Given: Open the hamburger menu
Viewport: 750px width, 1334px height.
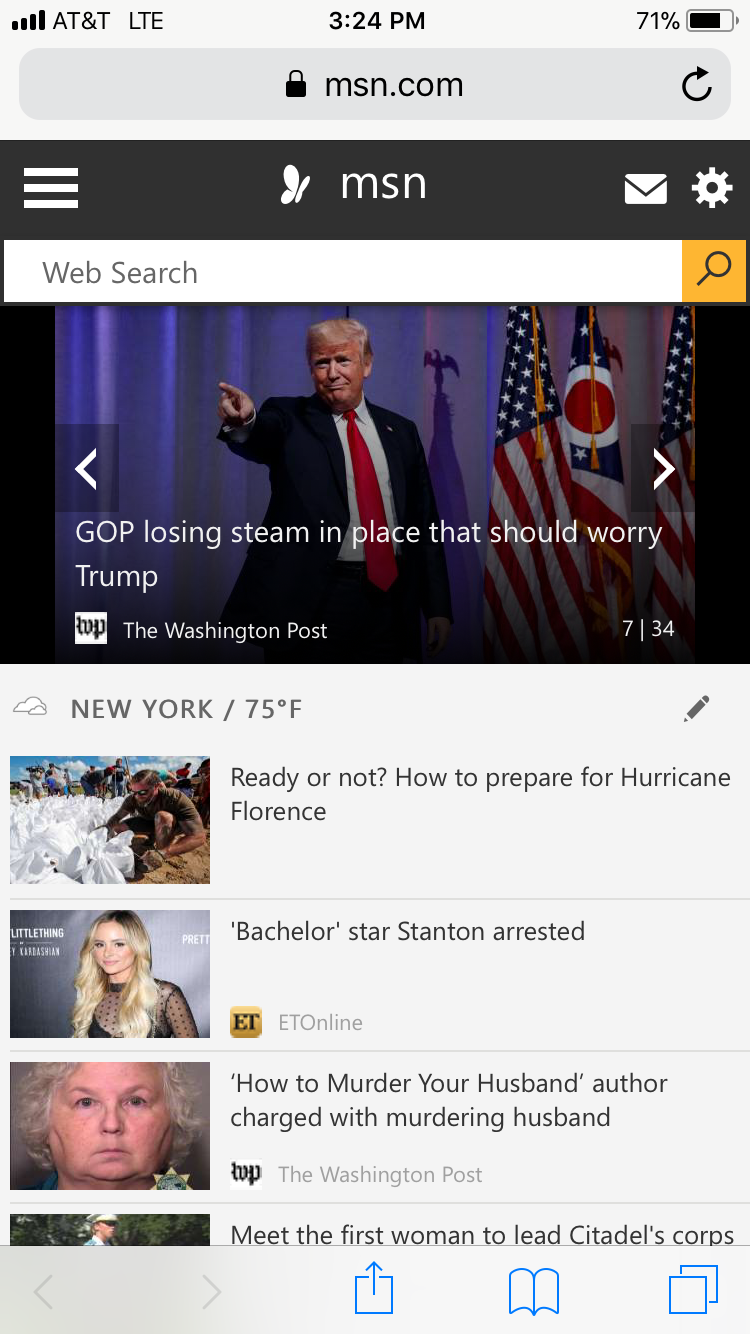Looking at the screenshot, I should [51, 187].
